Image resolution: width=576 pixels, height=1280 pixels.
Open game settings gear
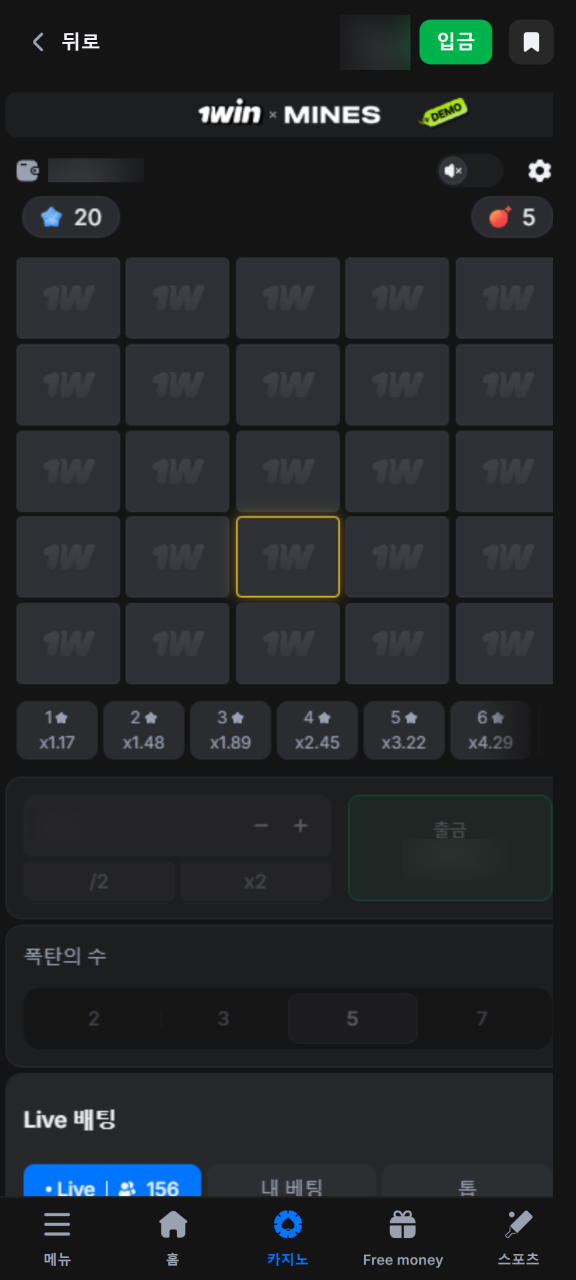pyautogui.click(x=539, y=171)
